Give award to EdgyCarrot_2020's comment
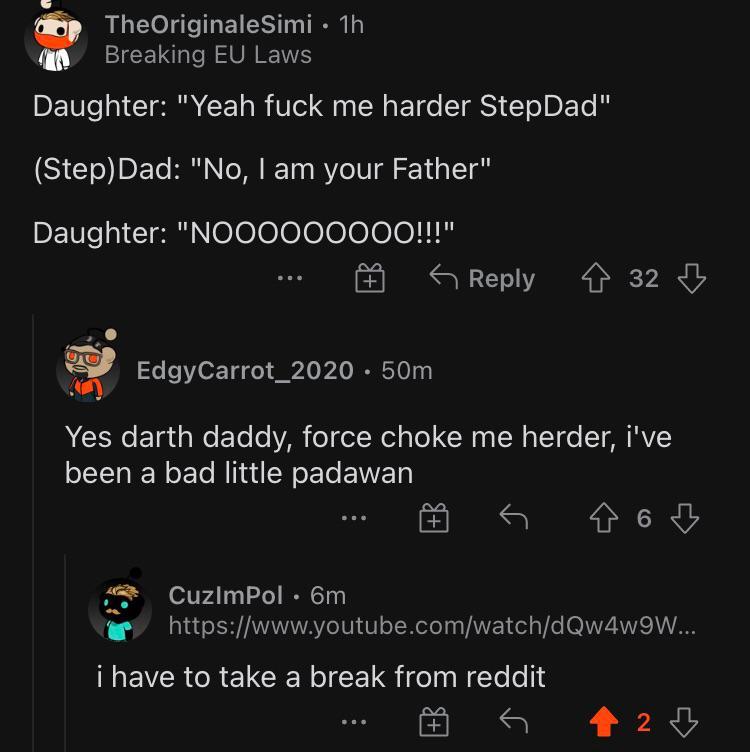Screen dimensions: 750x752 click(432, 518)
